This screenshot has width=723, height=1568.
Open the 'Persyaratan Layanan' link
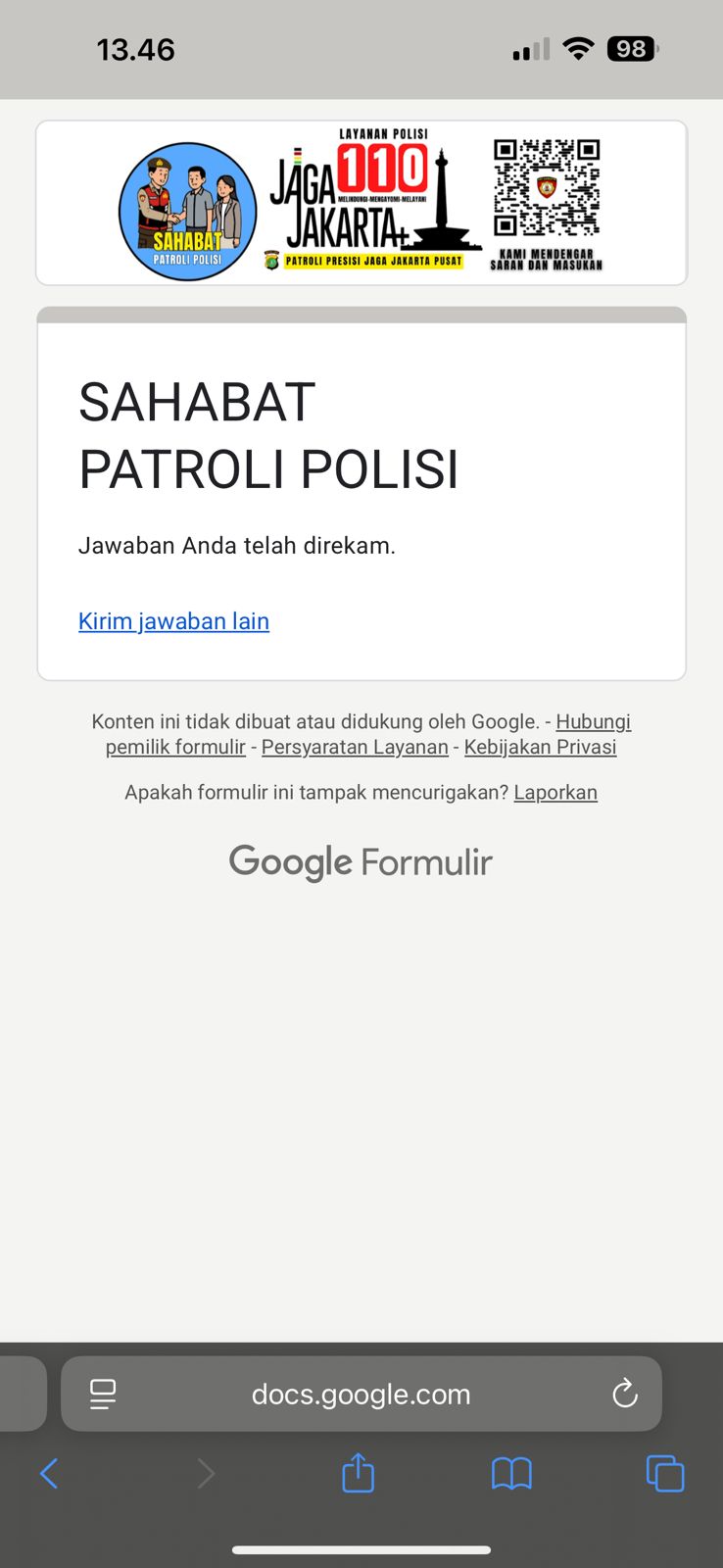click(x=355, y=747)
